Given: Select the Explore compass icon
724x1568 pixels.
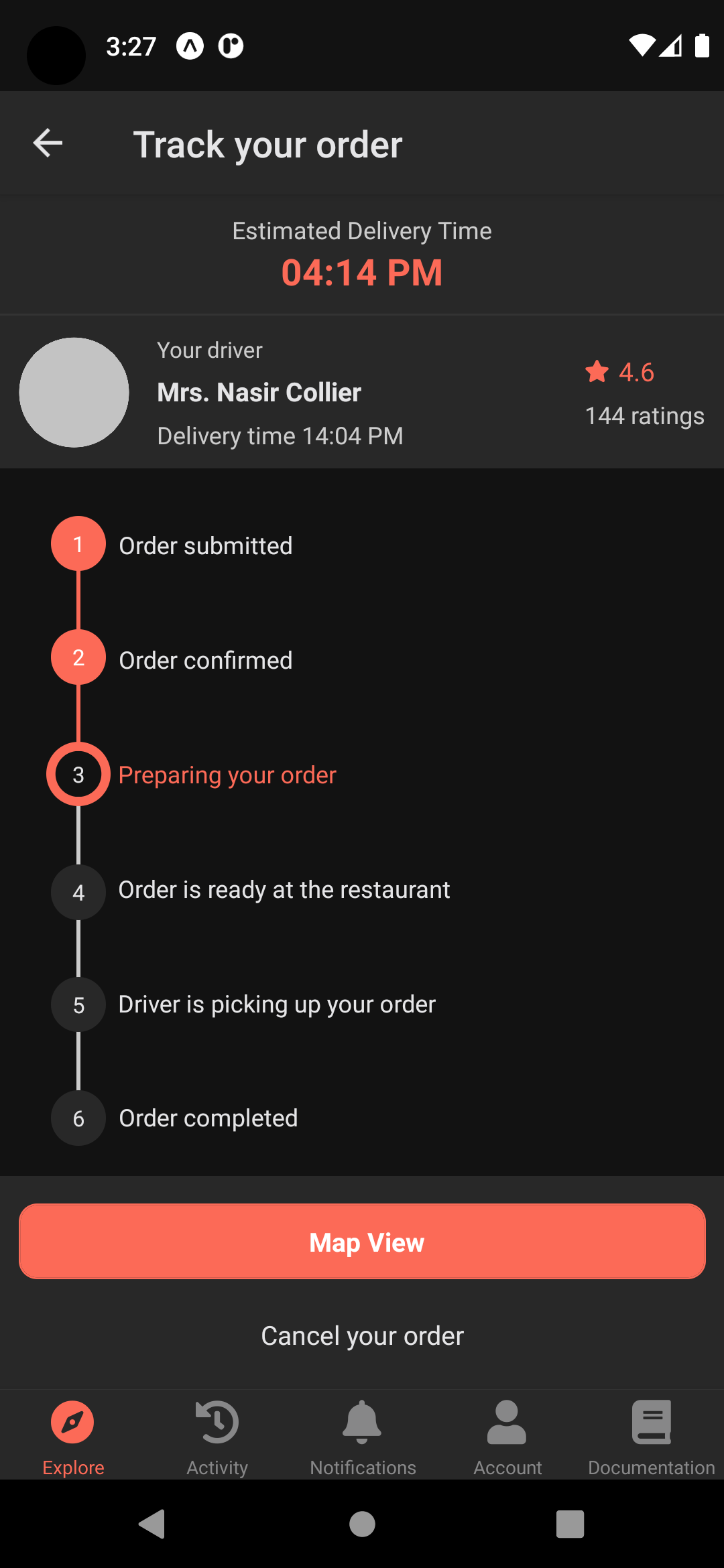Looking at the screenshot, I should [72, 1422].
